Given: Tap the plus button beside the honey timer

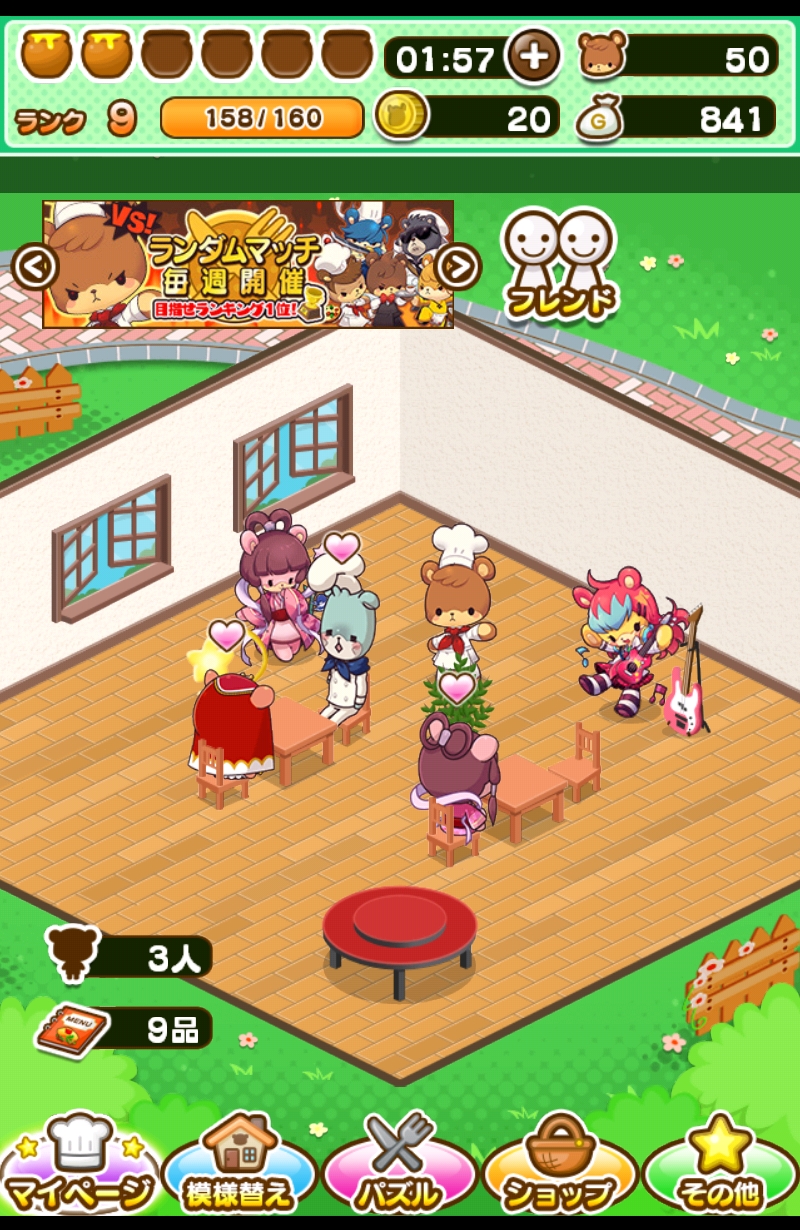Looking at the screenshot, I should click(x=533, y=56).
